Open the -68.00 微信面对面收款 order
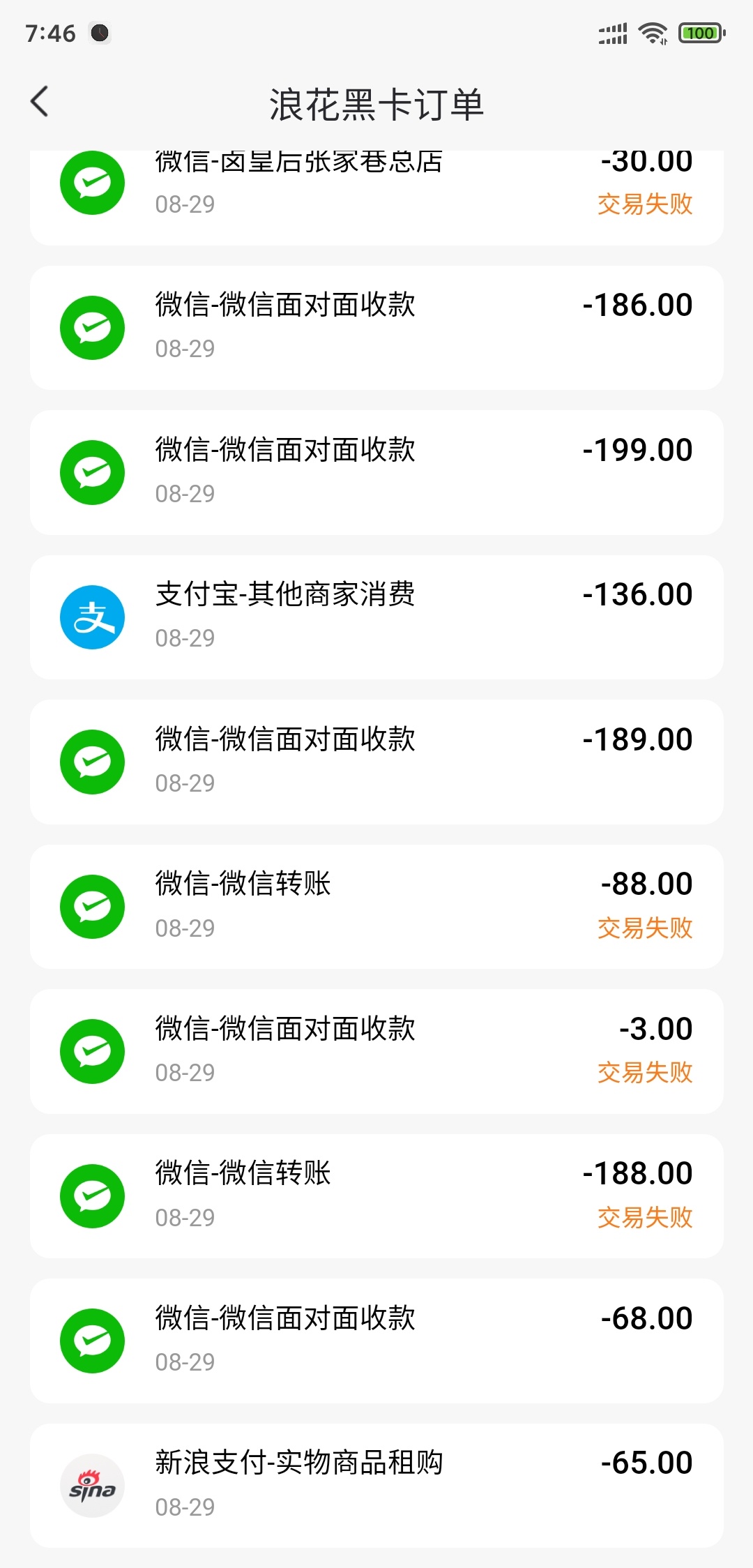 coord(376,1341)
